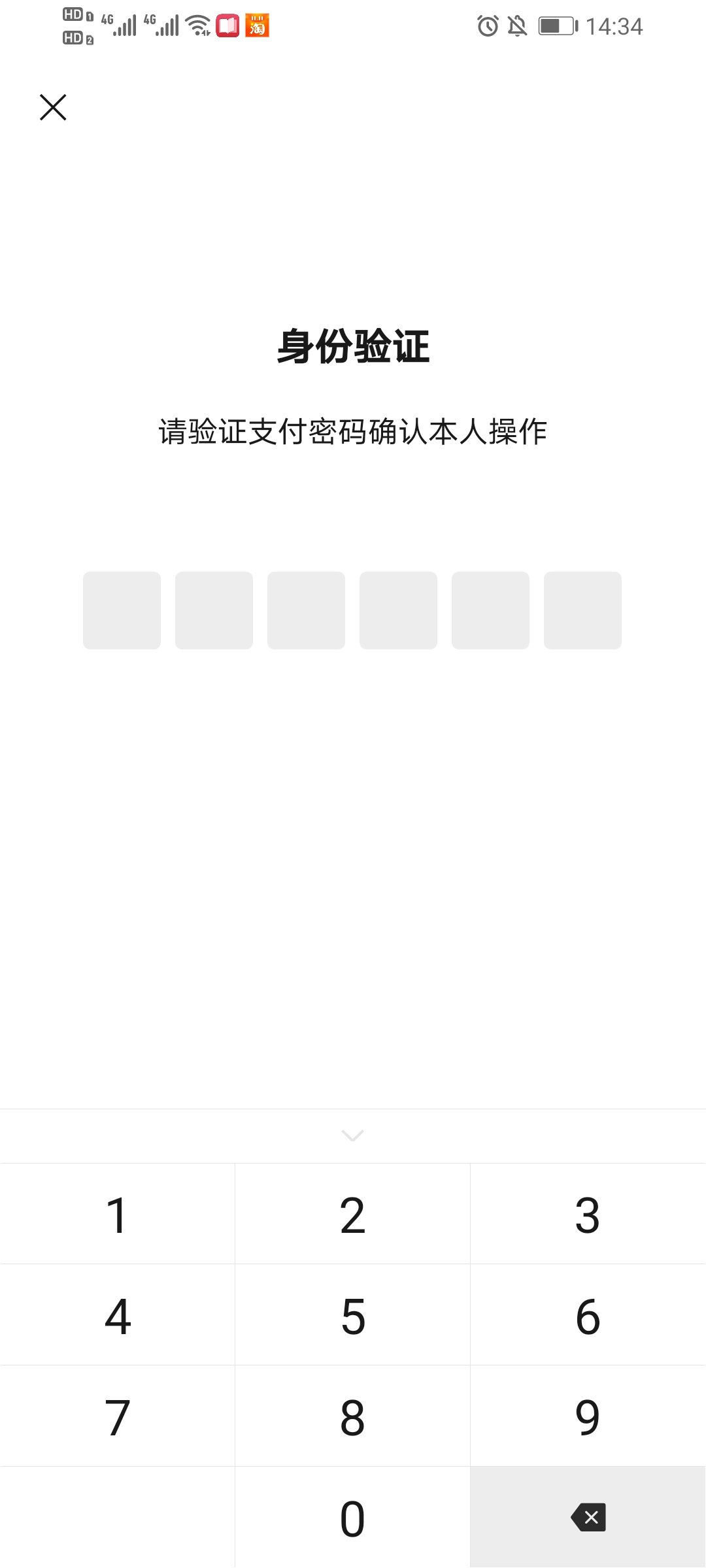The height and width of the screenshot is (1568, 706).
Task: Enter digit 4 on the keypad
Action: (118, 1315)
